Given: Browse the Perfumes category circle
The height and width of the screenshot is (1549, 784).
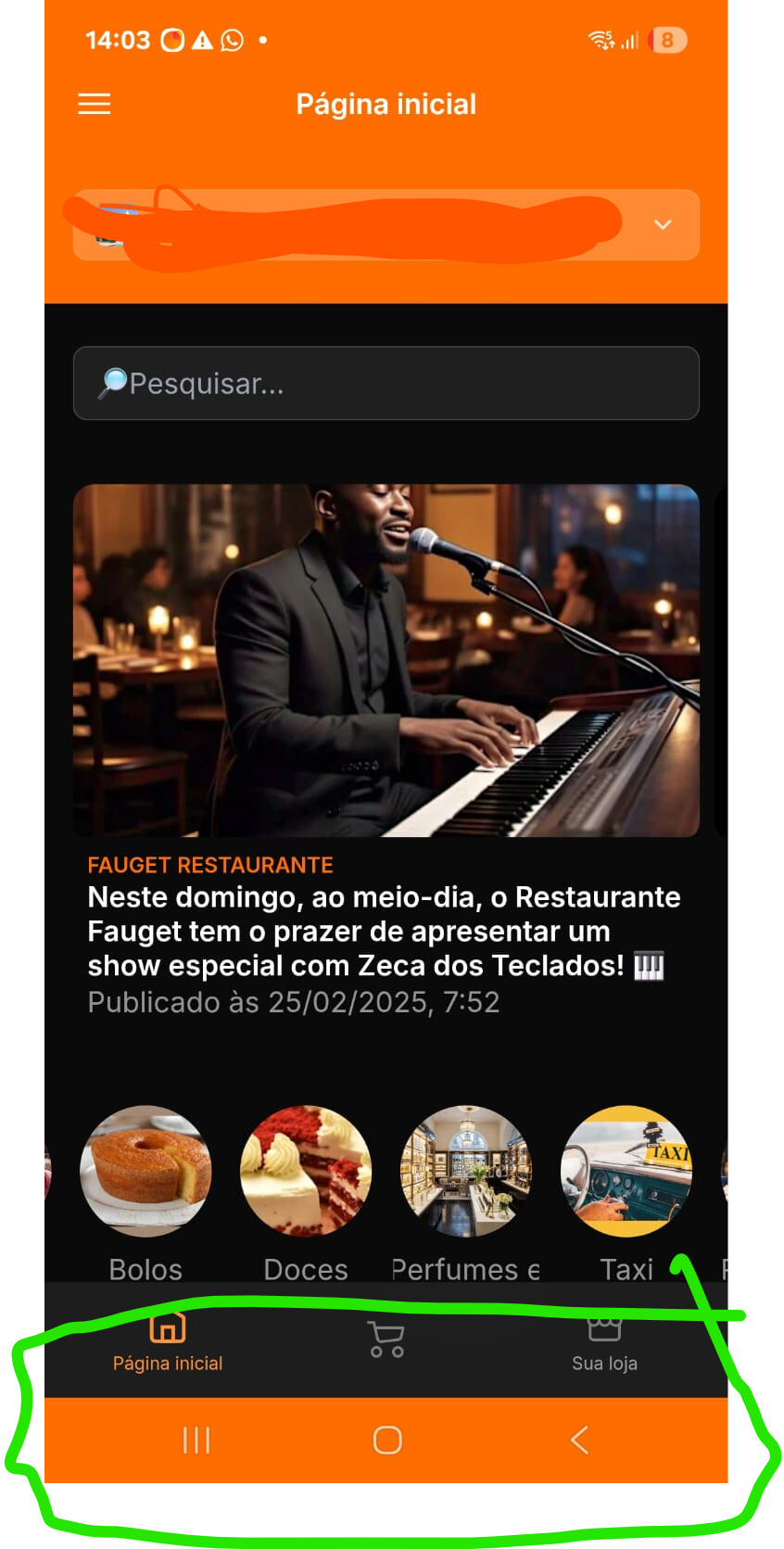Looking at the screenshot, I should pos(466,1172).
